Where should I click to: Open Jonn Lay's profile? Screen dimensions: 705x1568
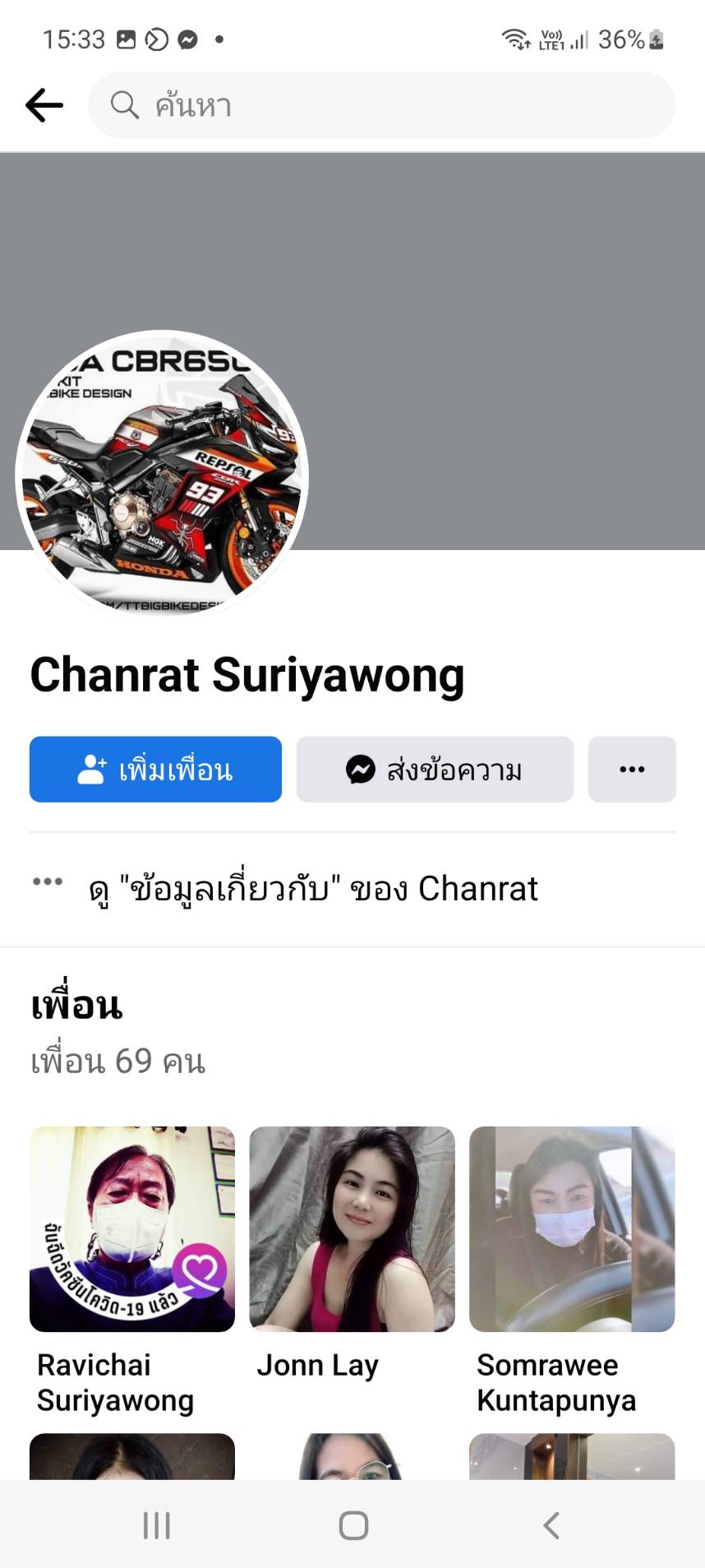pos(352,1229)
